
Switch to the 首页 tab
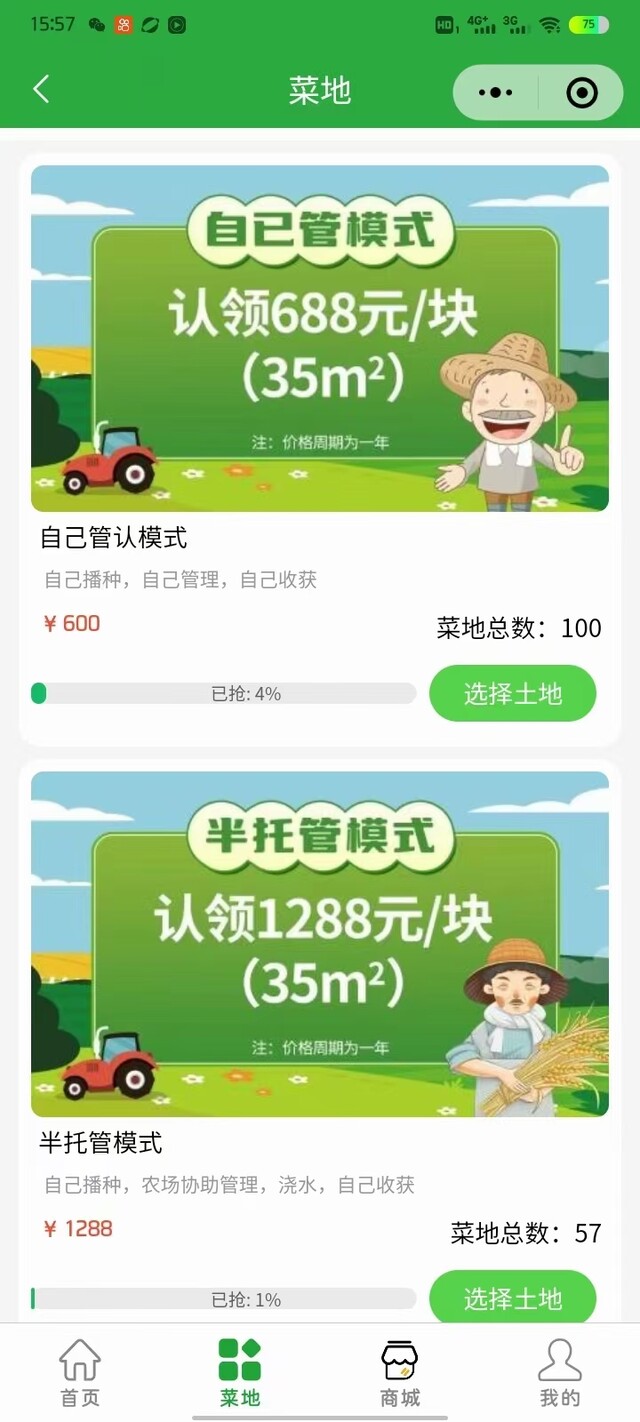click(x=80, y=1372)
